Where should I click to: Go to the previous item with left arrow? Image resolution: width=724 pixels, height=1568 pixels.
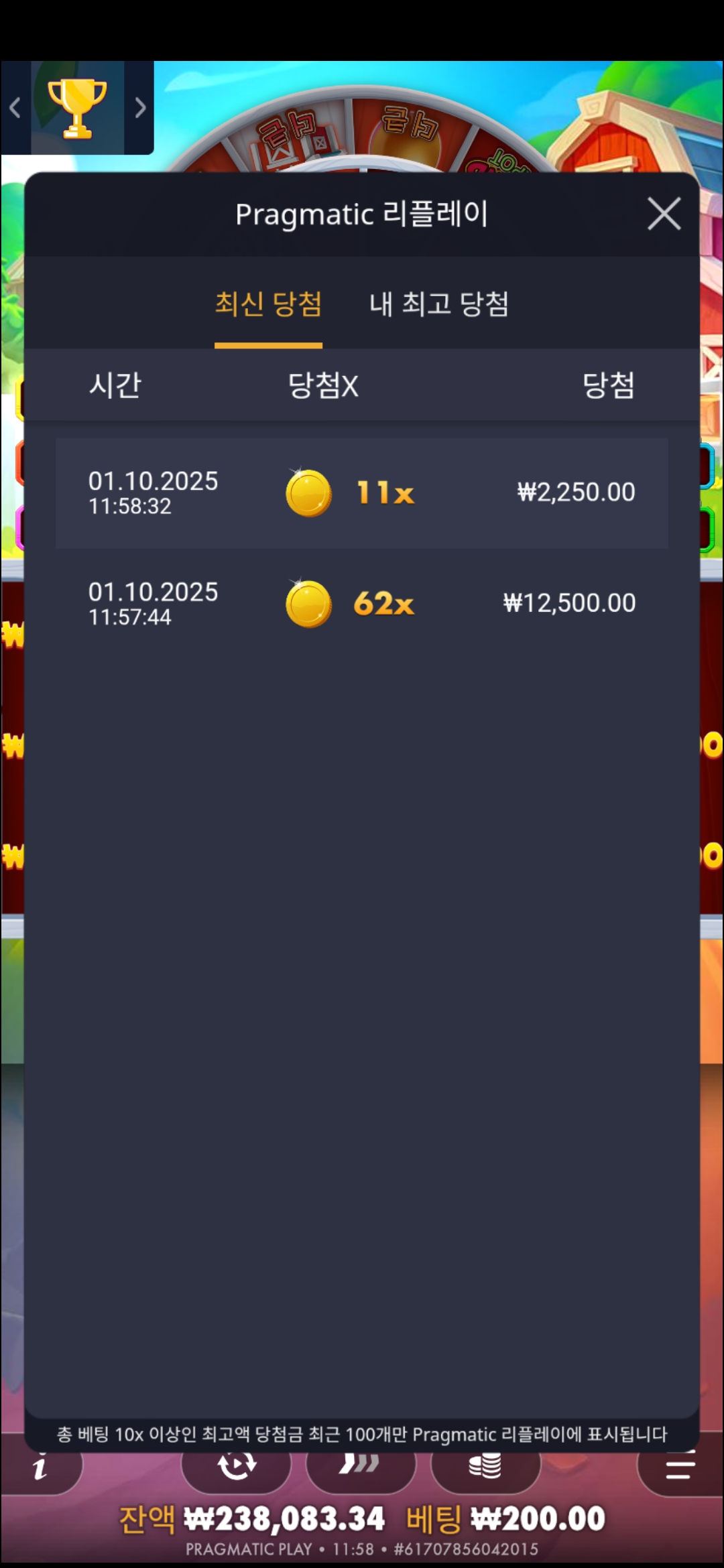pos(15,108)
